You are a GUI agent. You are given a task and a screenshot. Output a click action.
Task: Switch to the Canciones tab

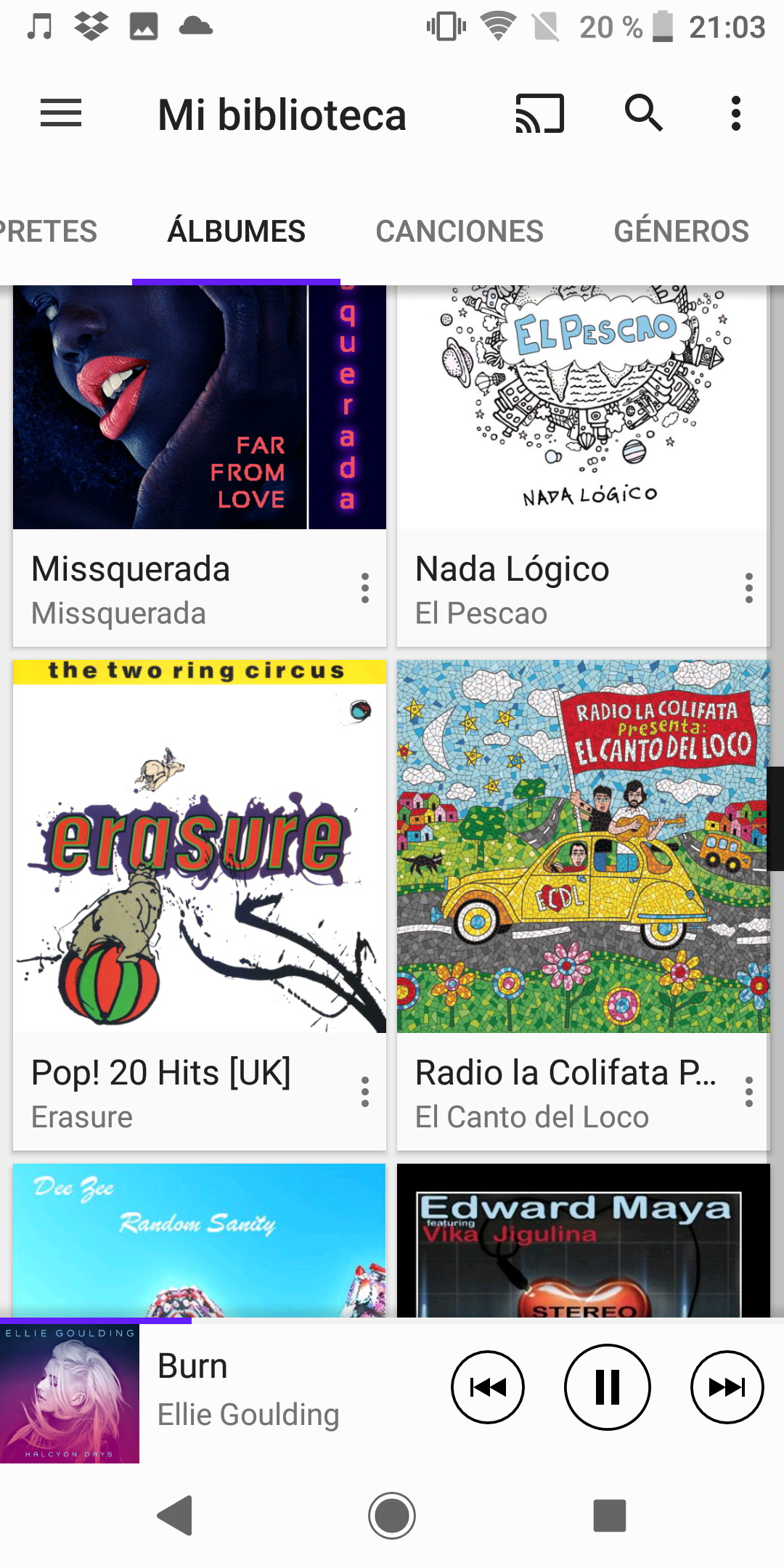point(460,231)
